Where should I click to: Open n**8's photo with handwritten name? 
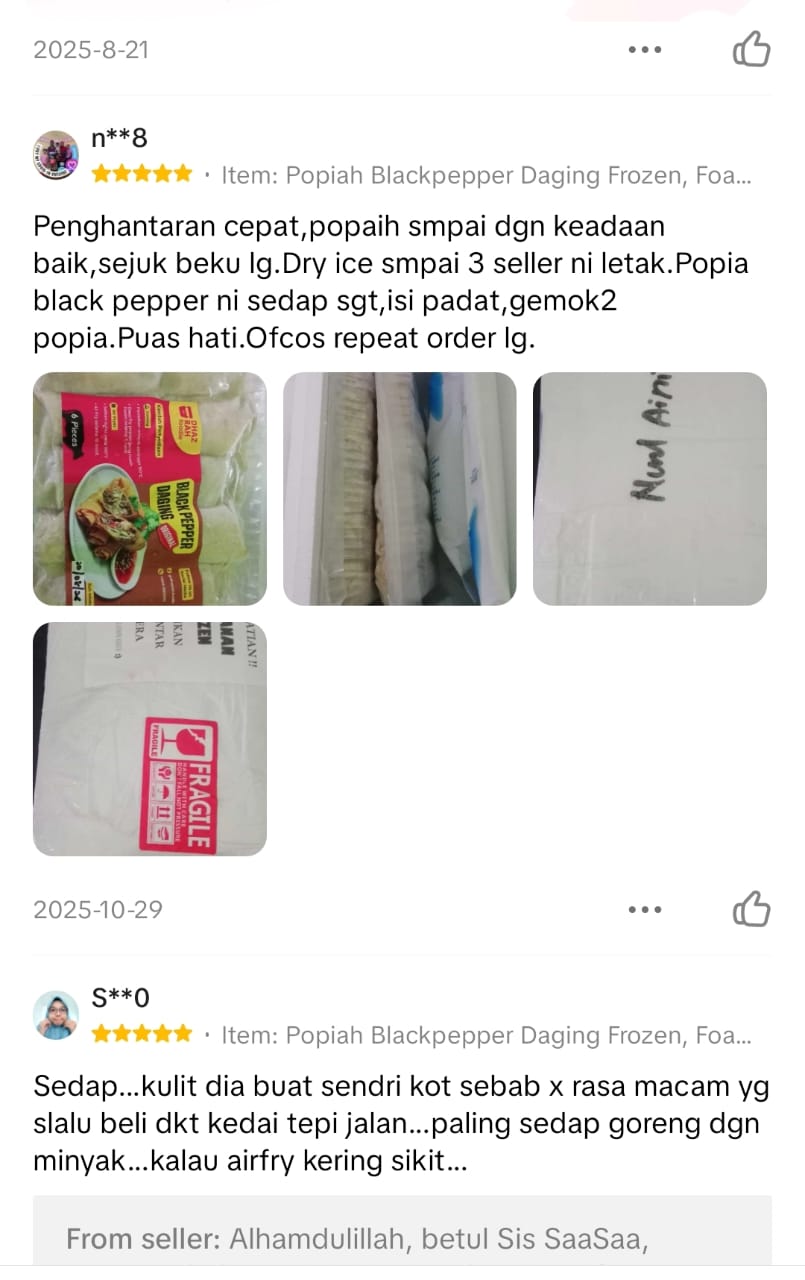point(650,489)
